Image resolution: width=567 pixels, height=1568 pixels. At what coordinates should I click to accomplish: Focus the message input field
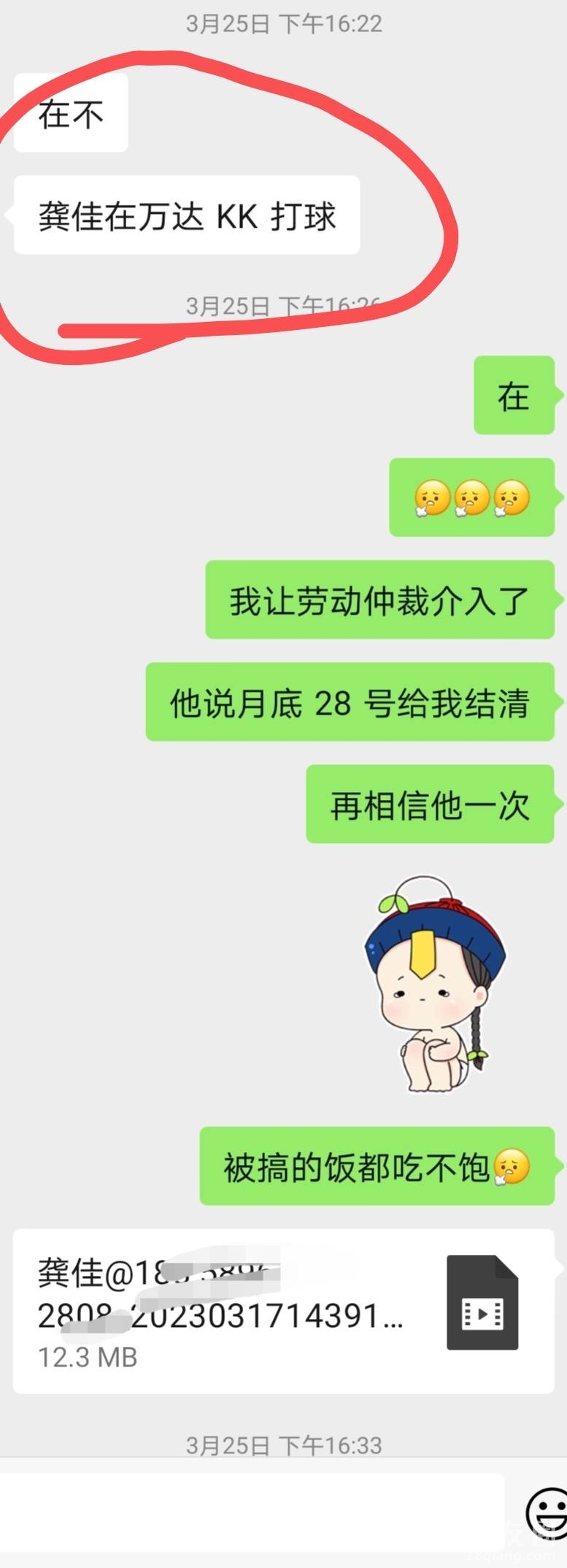252,1510
